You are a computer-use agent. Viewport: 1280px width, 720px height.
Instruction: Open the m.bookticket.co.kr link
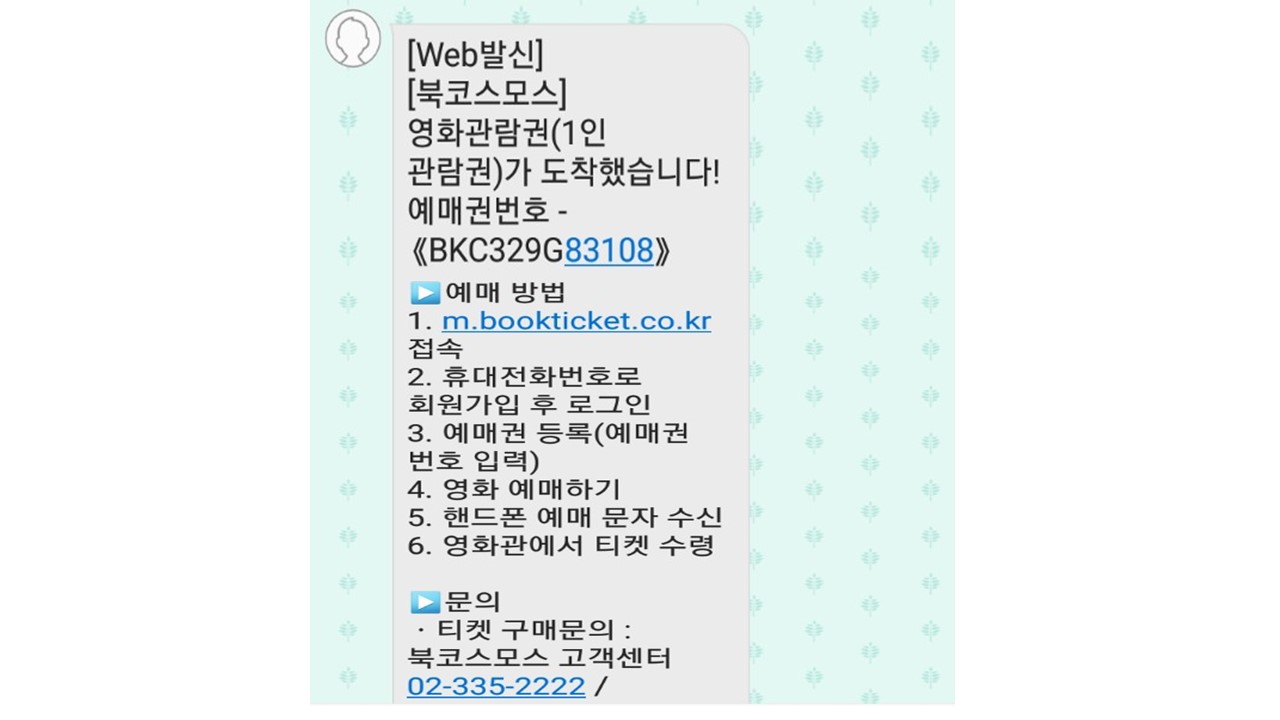coord(576,322)
